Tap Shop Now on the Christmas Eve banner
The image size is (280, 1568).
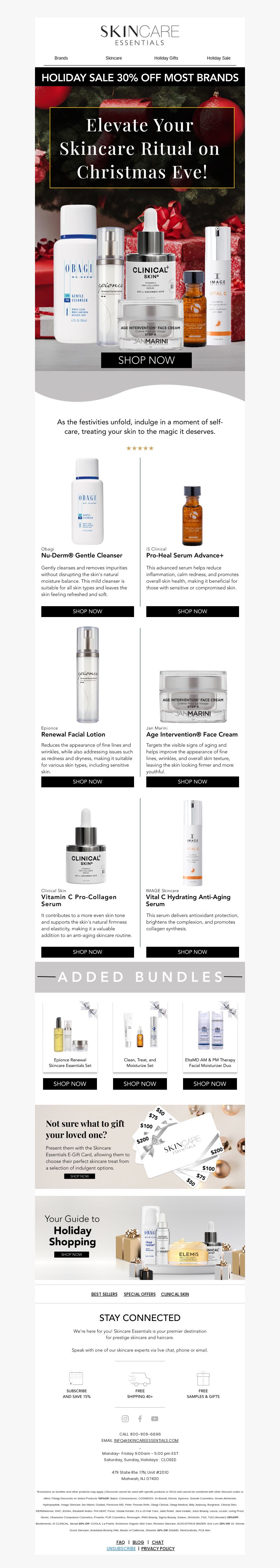click(x=146, y=360)
